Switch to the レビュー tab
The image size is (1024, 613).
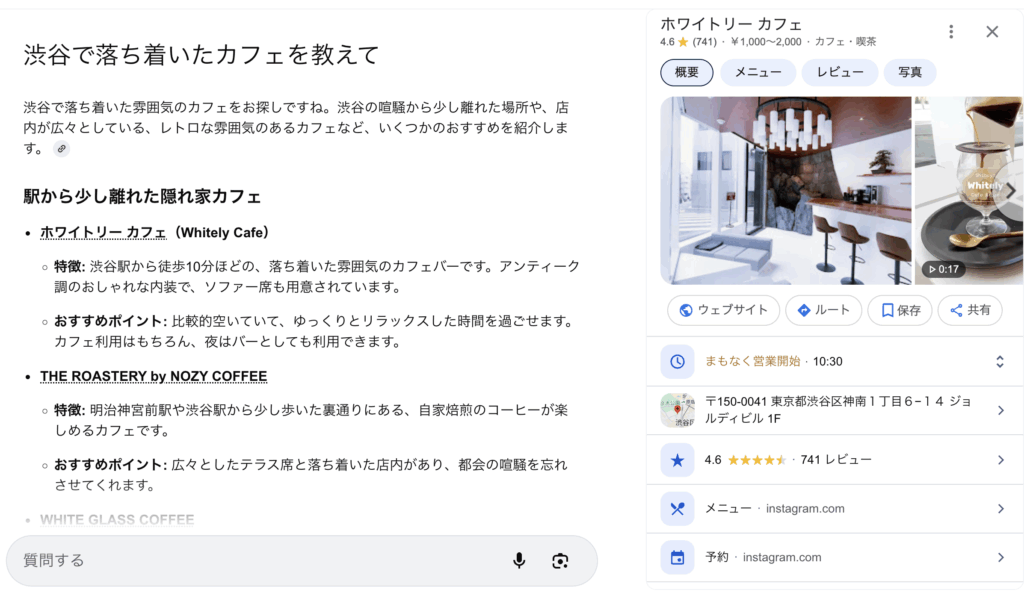pos(839,73)
